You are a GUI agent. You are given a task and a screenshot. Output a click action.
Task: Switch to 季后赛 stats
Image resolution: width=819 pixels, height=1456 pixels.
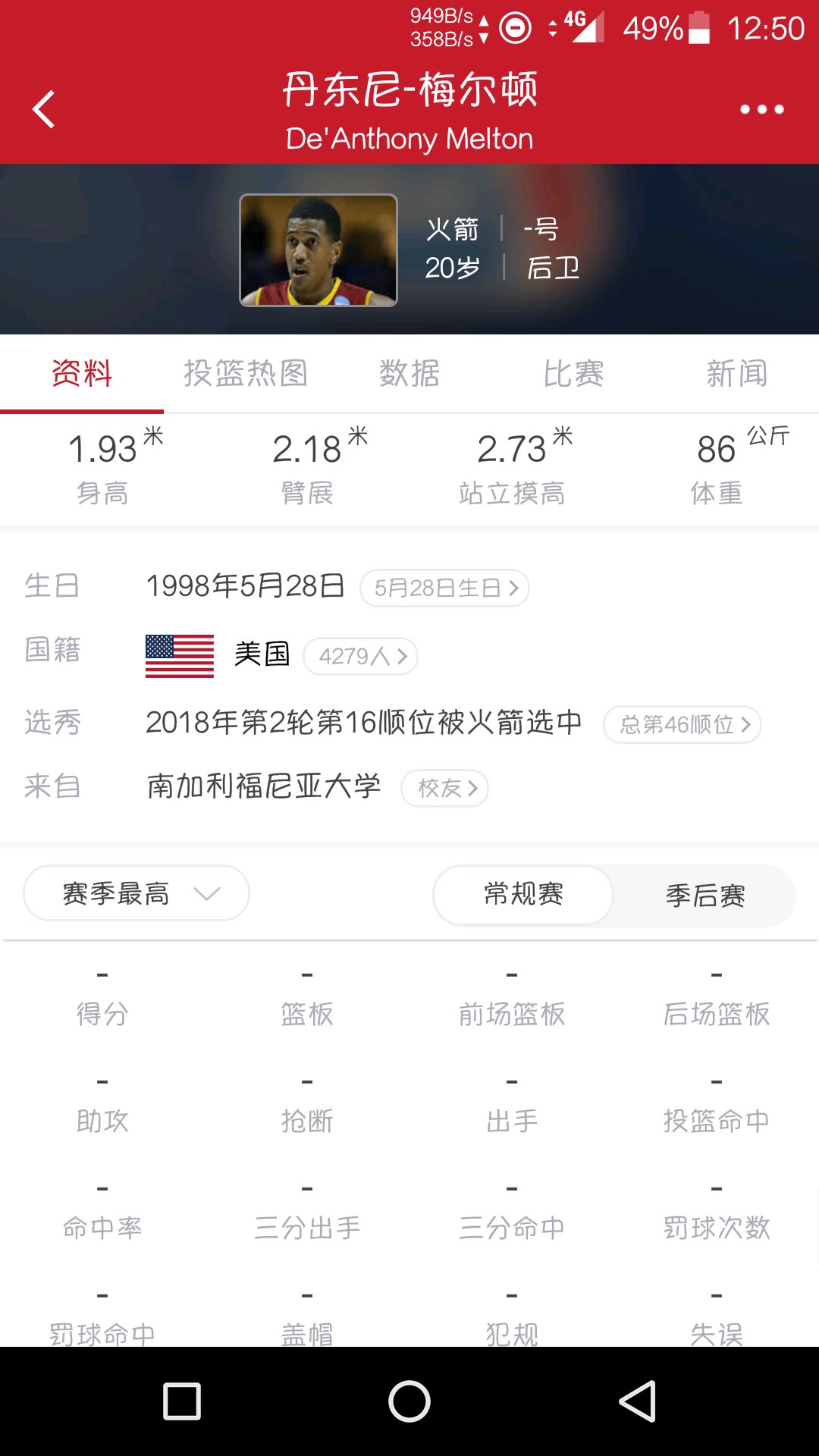tap(704, 896)
